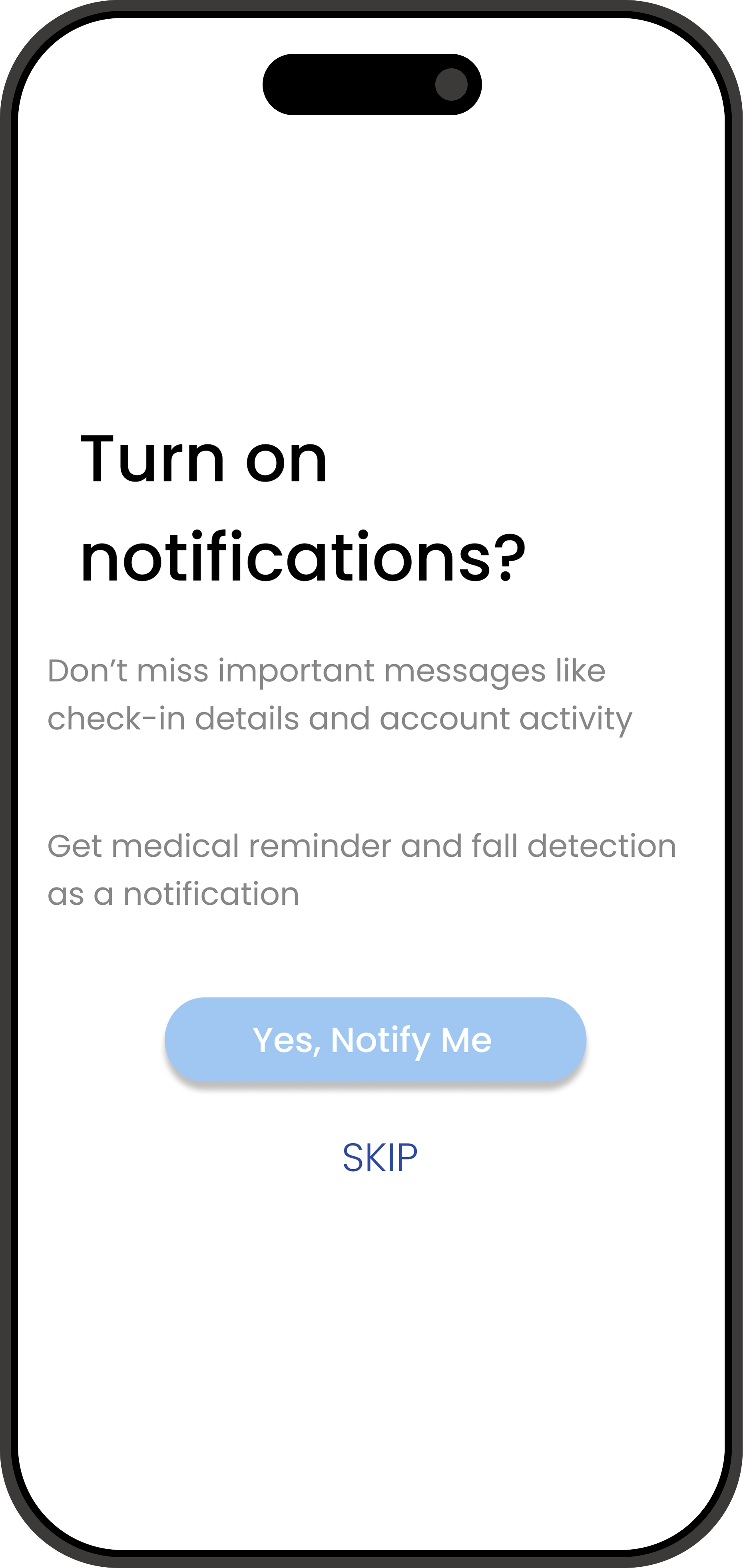This screenshot has height=1568, width=743.
Task: Tap the Dynamic Island at screen top
Action: (372, 84)
